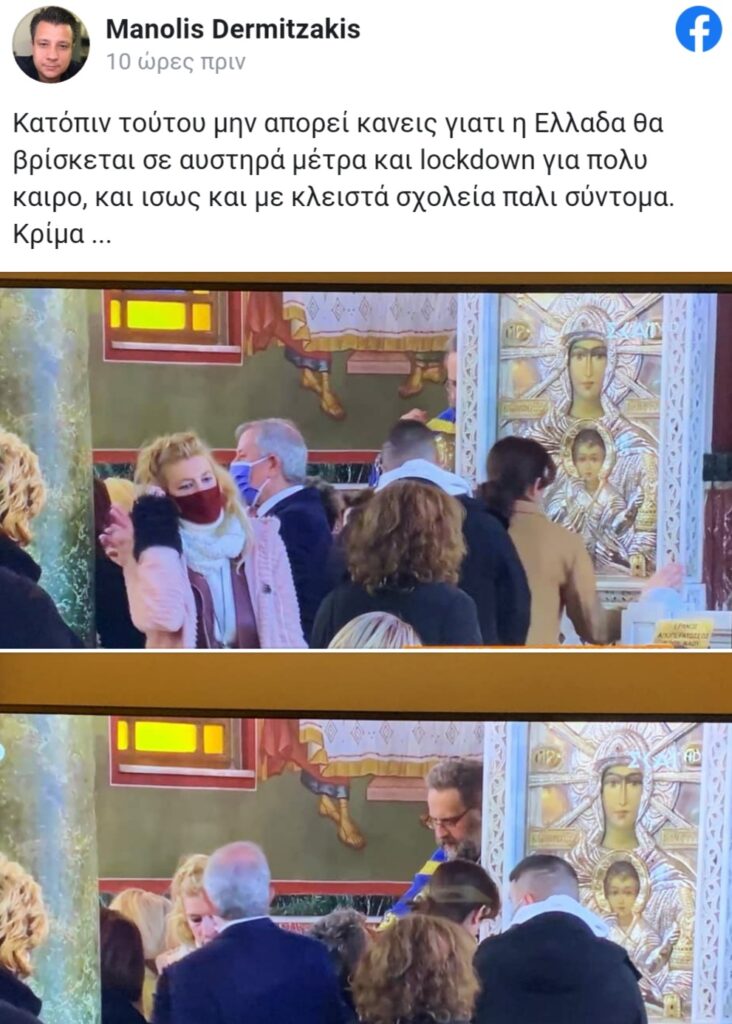
Task: View the first photo with the red-masked woman
Action: pos(366,467)
